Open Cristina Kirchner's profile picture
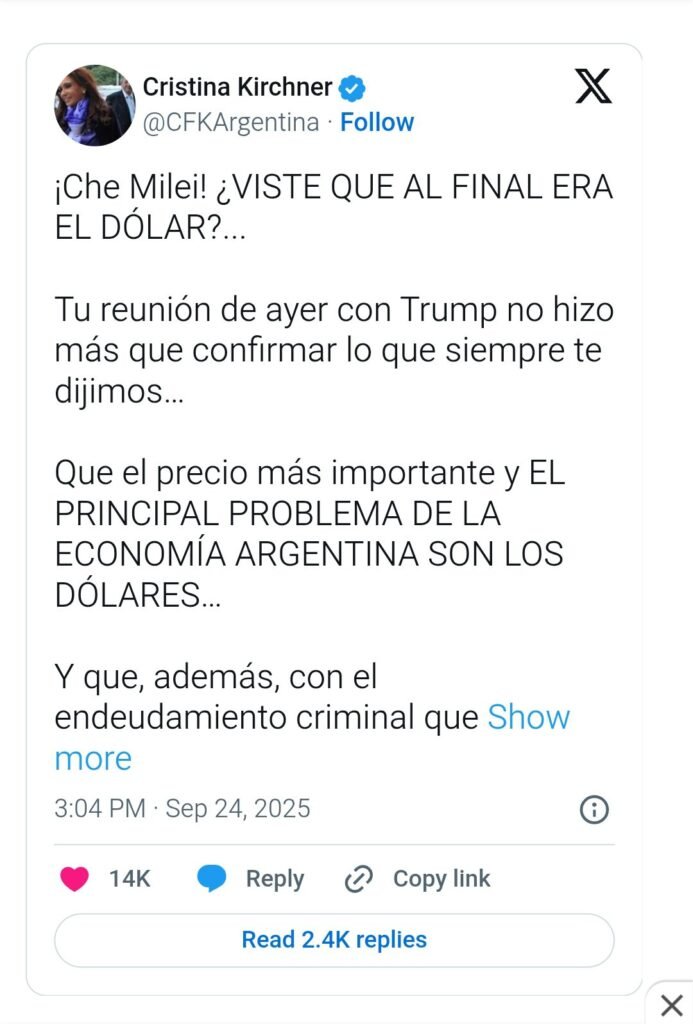Screen dimensions: 693x1024 pos(95,106)
